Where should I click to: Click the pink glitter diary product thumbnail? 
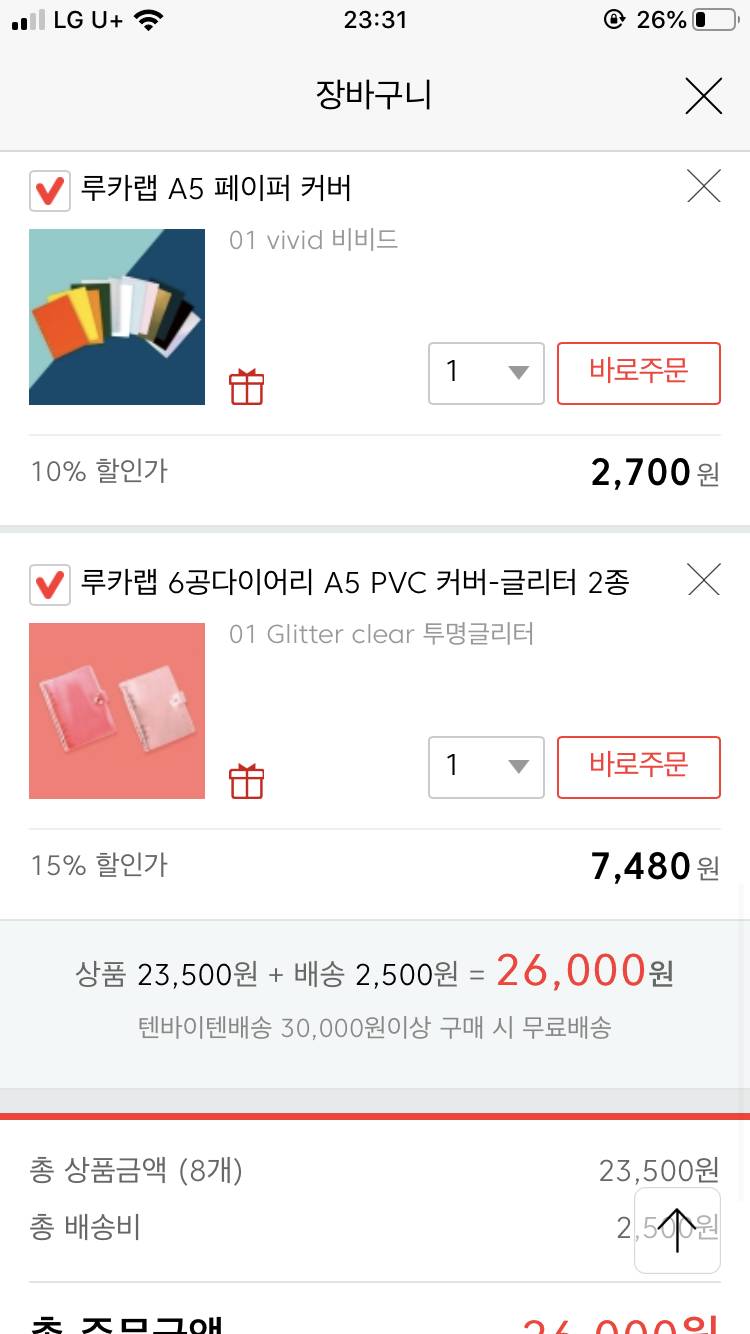[116, 710]
